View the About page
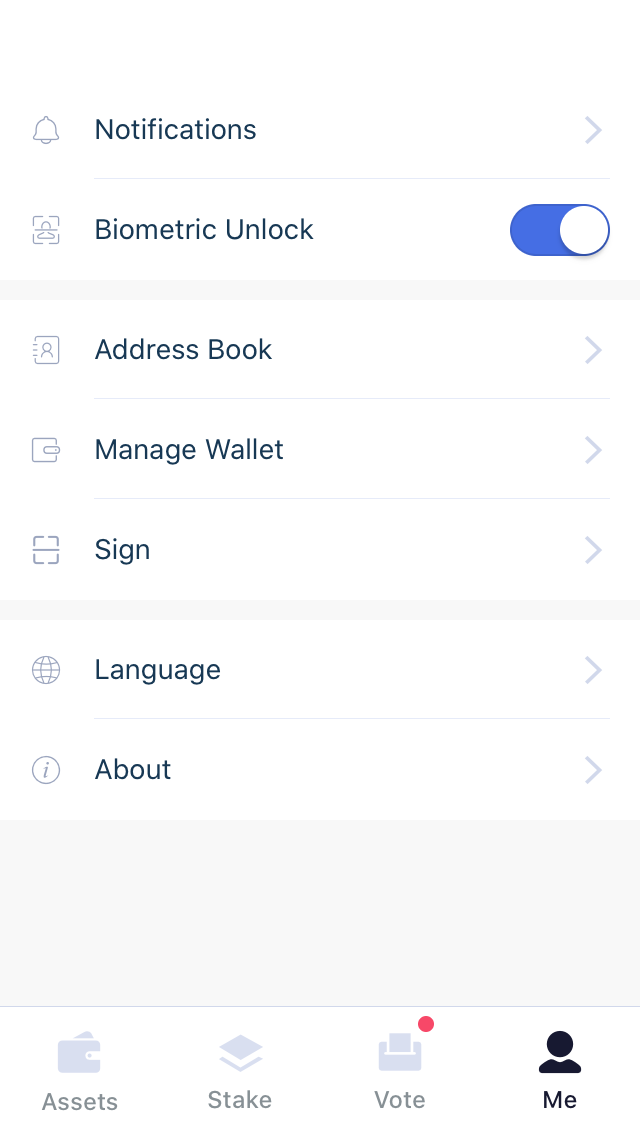This screenshot has height=1136, width=640. (x=320, y=770)
